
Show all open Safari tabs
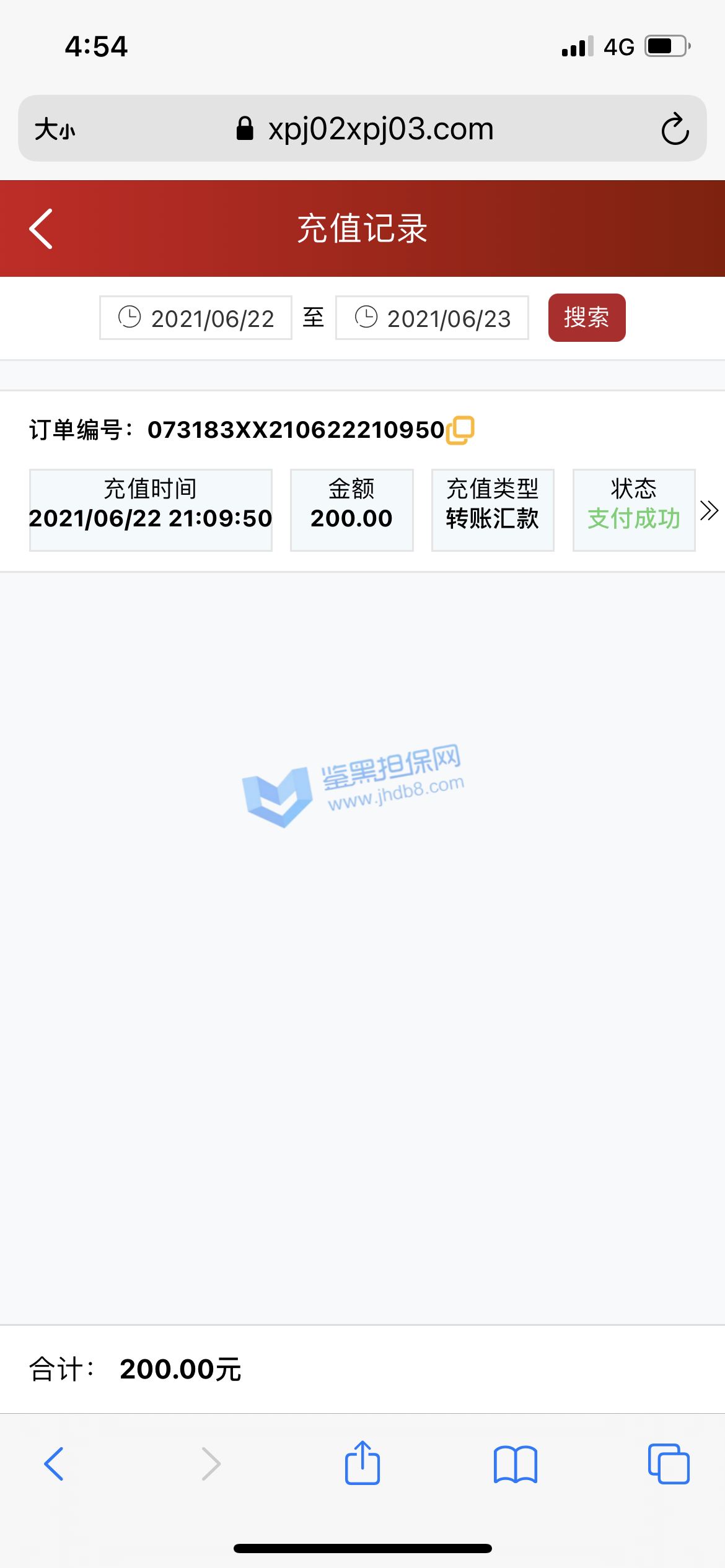point(668,1464)
